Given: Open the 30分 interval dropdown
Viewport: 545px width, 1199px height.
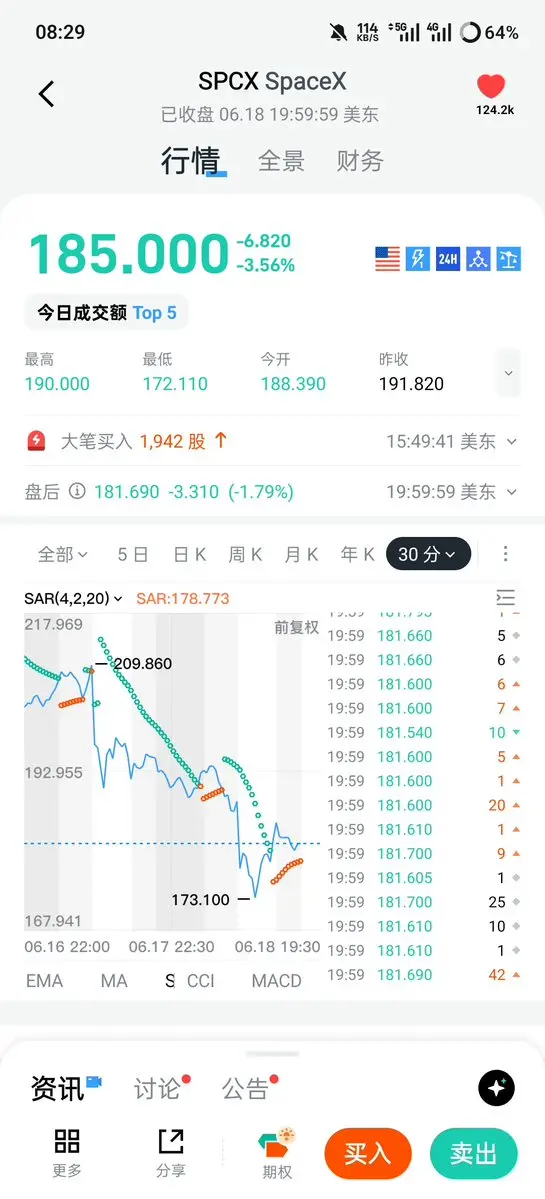Looking at the screenshot, I should pyautogui.click(x=428, y=554).
